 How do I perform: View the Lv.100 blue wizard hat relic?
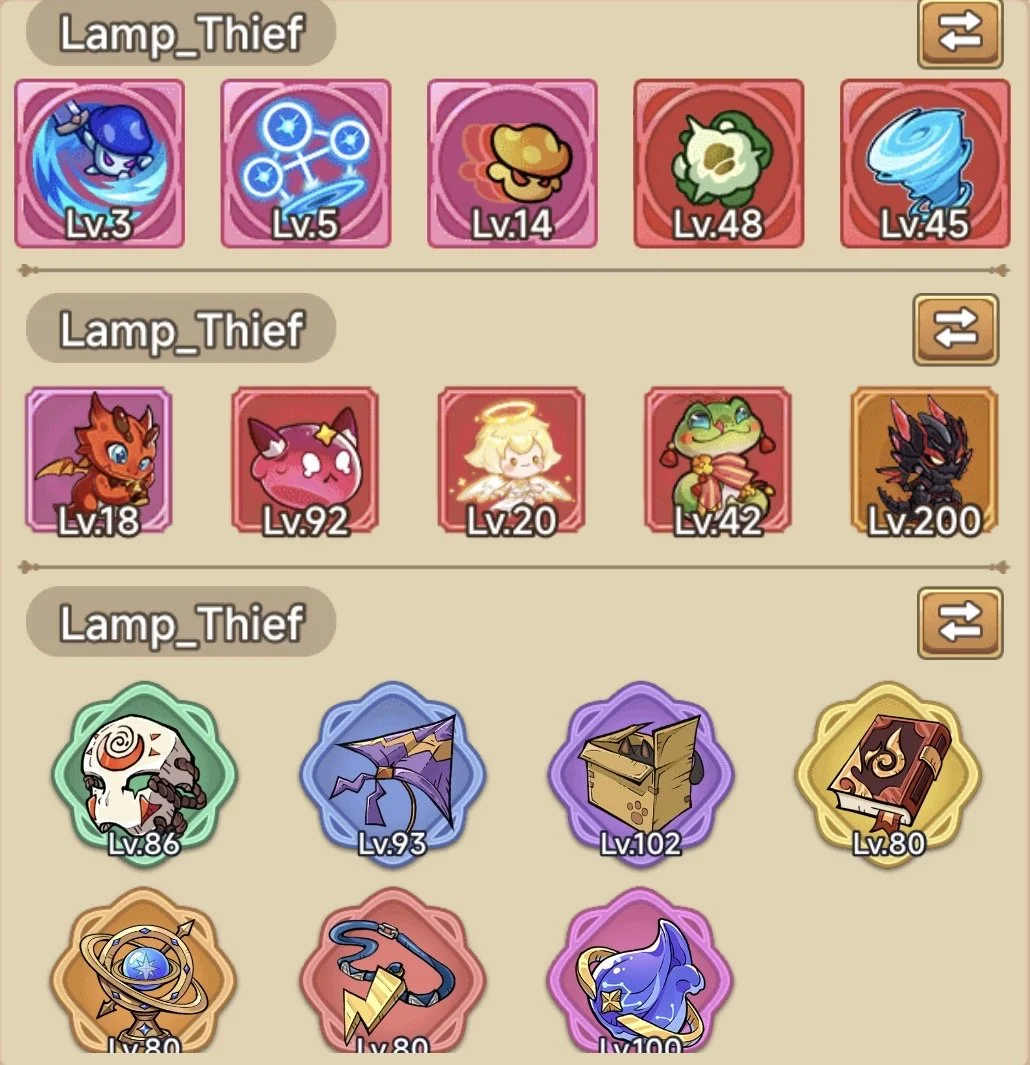click(x=641, y=971)
